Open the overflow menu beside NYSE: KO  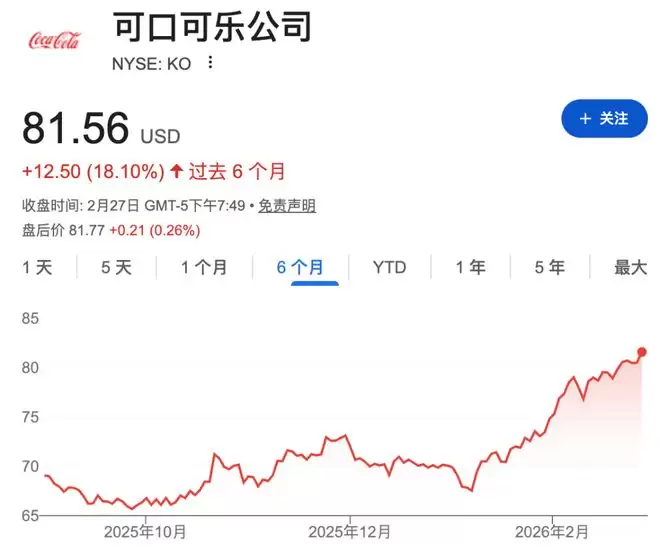point(210,62)
